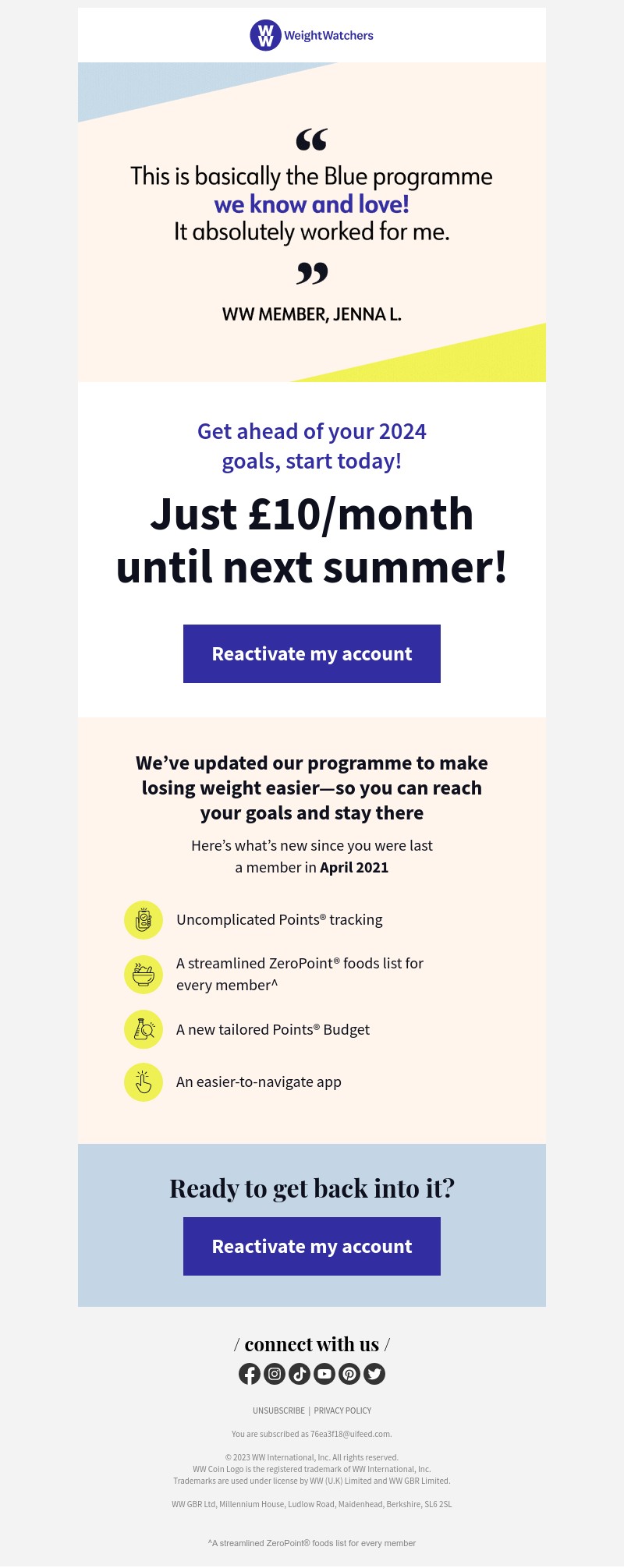The width and height of the screenshot is (624, 1568).
Task: Tap the Unsubscribe link
Action: tap(278, 1410)
